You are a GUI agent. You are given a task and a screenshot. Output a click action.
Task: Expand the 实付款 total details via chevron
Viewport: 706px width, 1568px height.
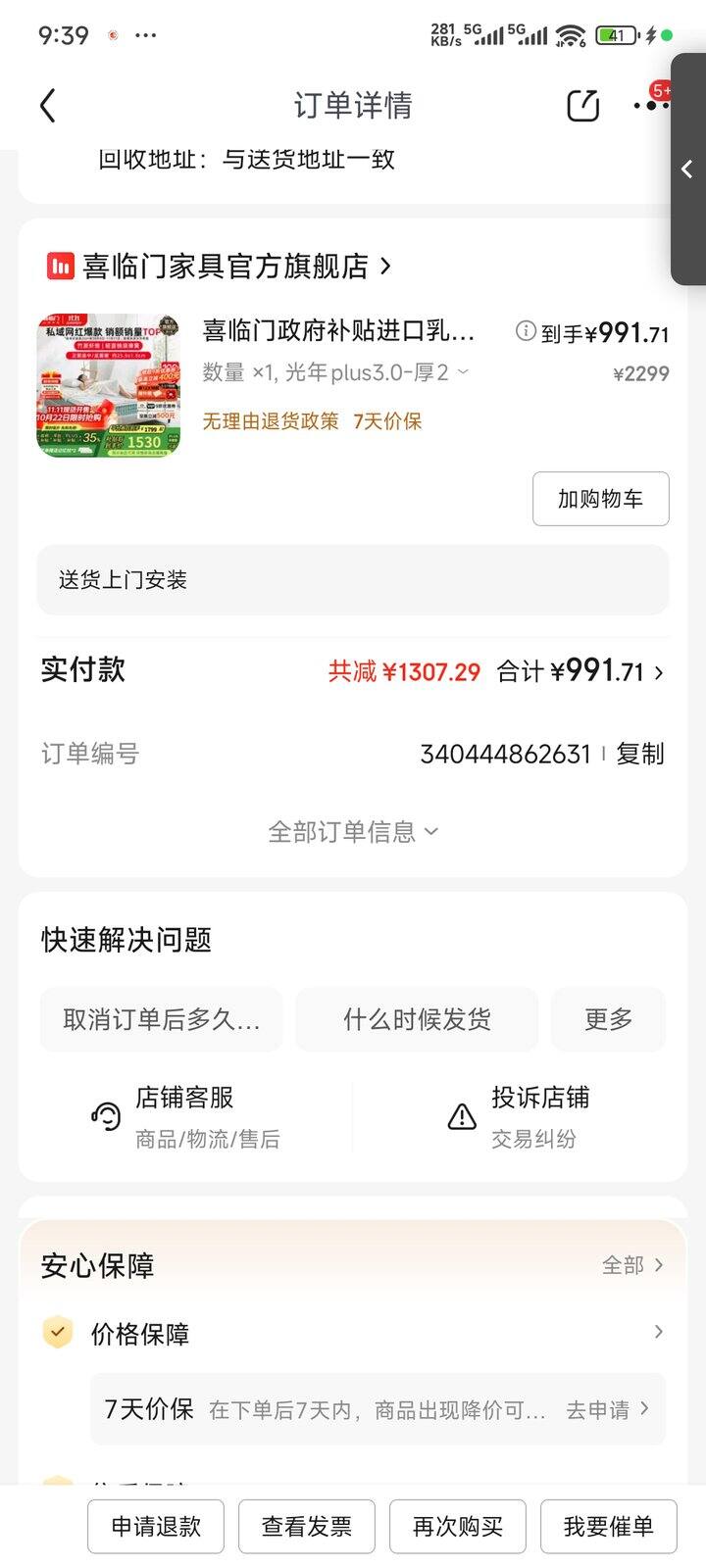(x=659, y=672)
